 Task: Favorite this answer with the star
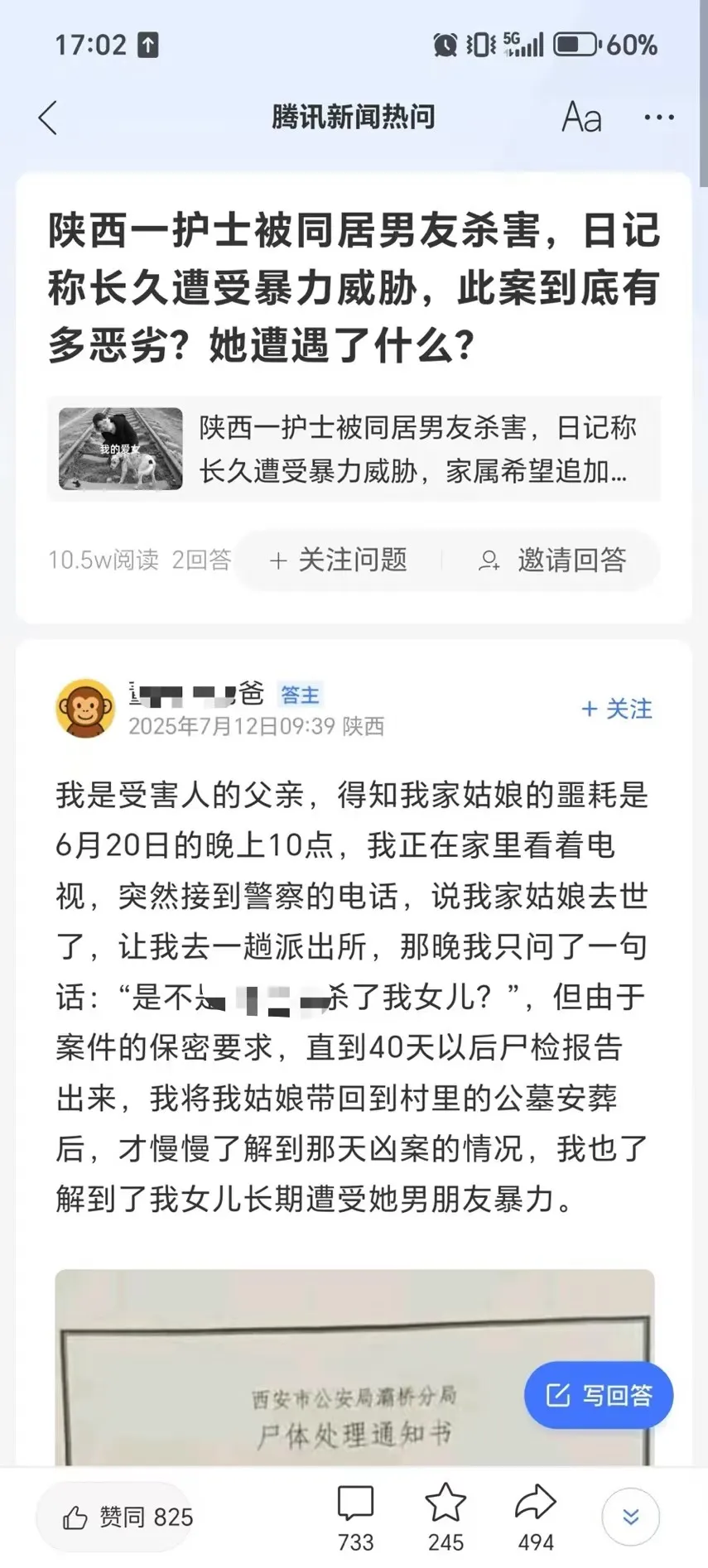click(x=446, y=1517)
